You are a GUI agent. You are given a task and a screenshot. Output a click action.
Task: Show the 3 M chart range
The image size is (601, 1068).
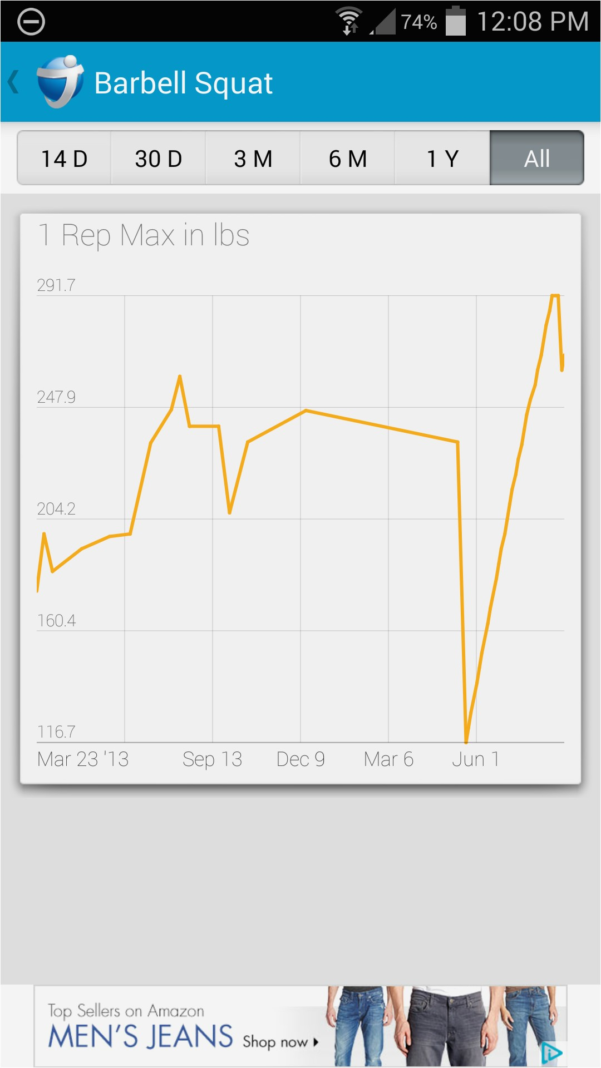252,158
